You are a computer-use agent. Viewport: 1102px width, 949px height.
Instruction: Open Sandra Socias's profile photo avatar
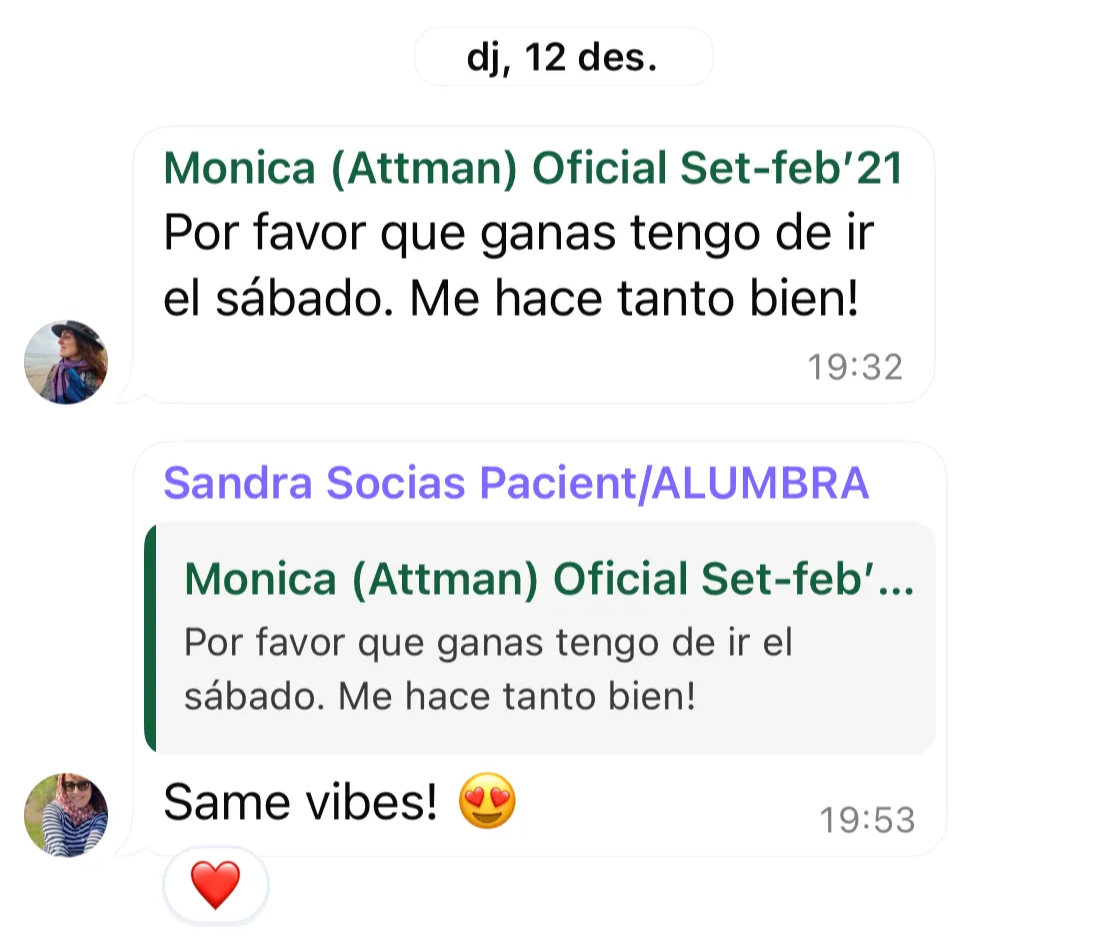(66, 814)
